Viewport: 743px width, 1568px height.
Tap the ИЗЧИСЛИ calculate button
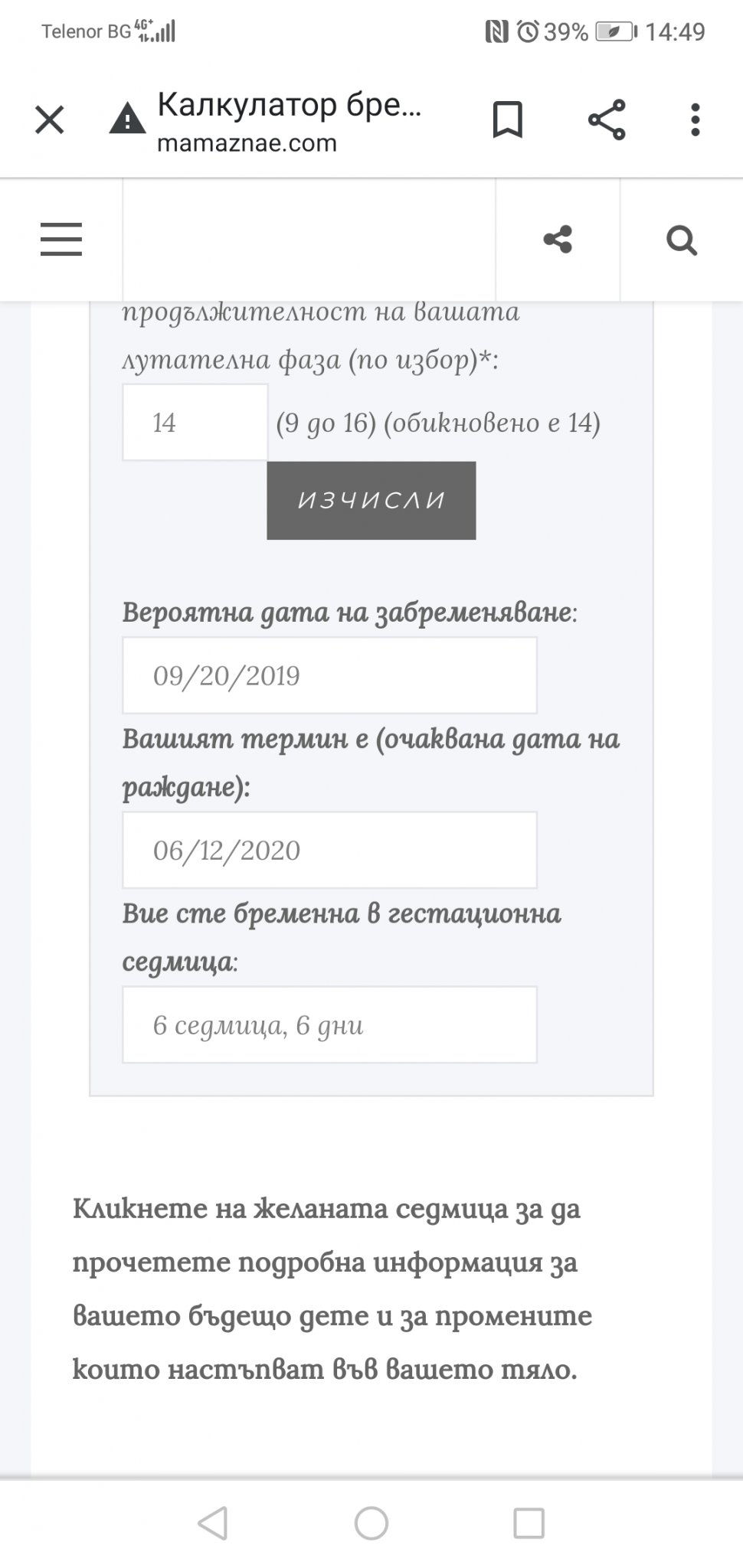click(x=371, y=501)
